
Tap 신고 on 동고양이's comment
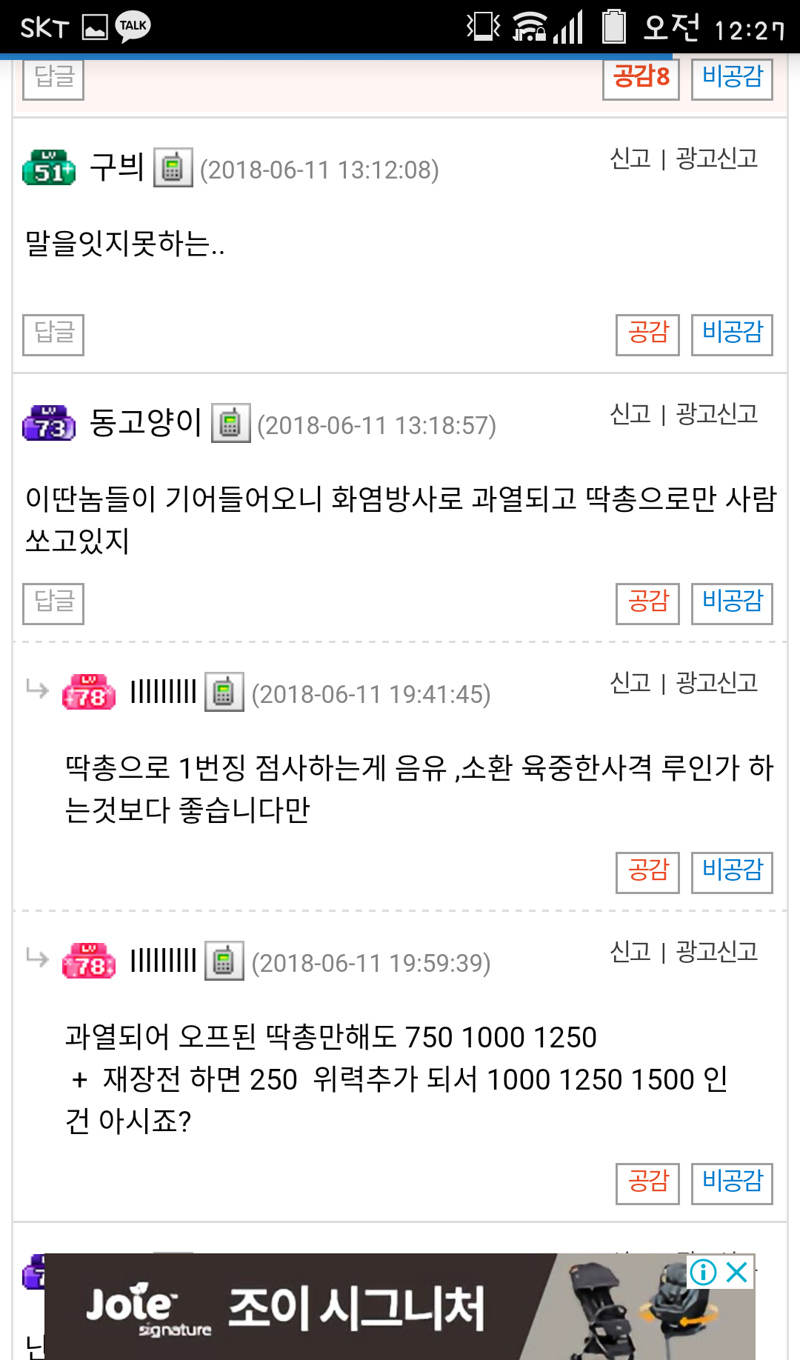tap(630, 414)
